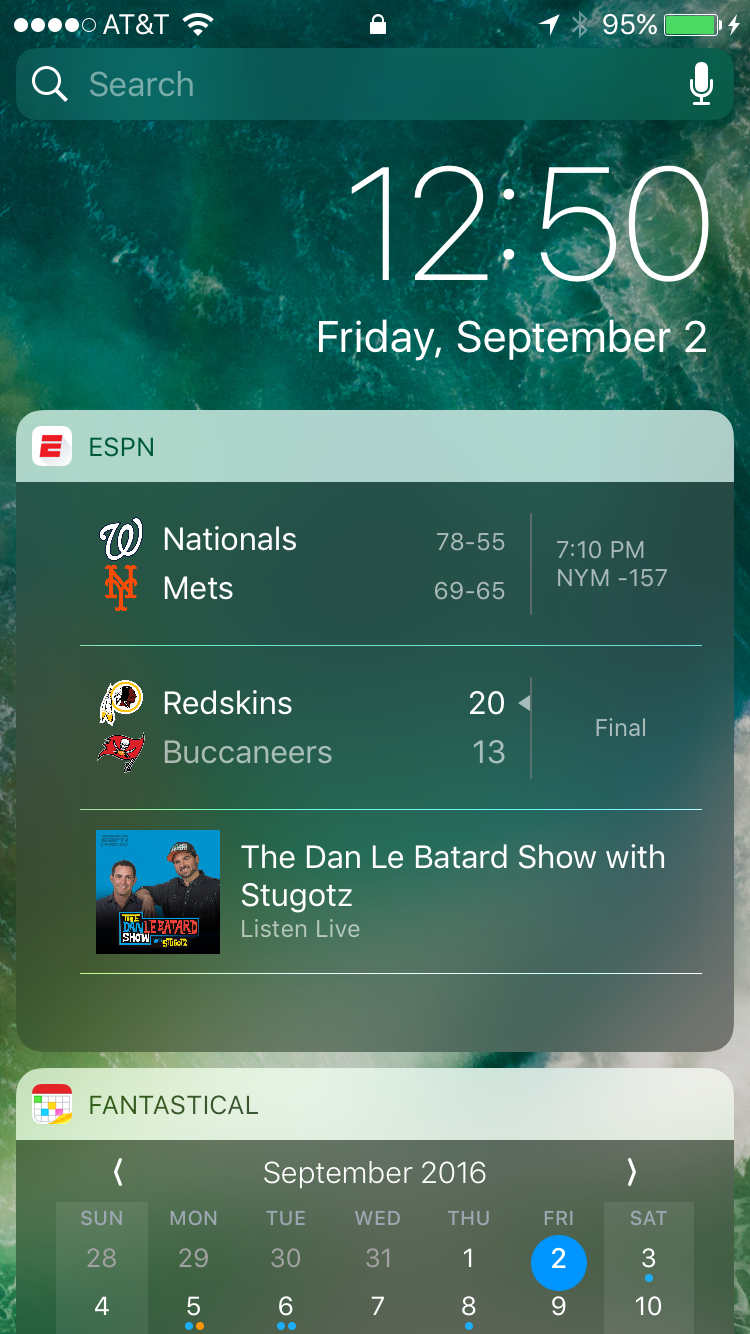Go to the next month in Fantastical
This screenshot has height=1334, width=750.
(631, 1172)
